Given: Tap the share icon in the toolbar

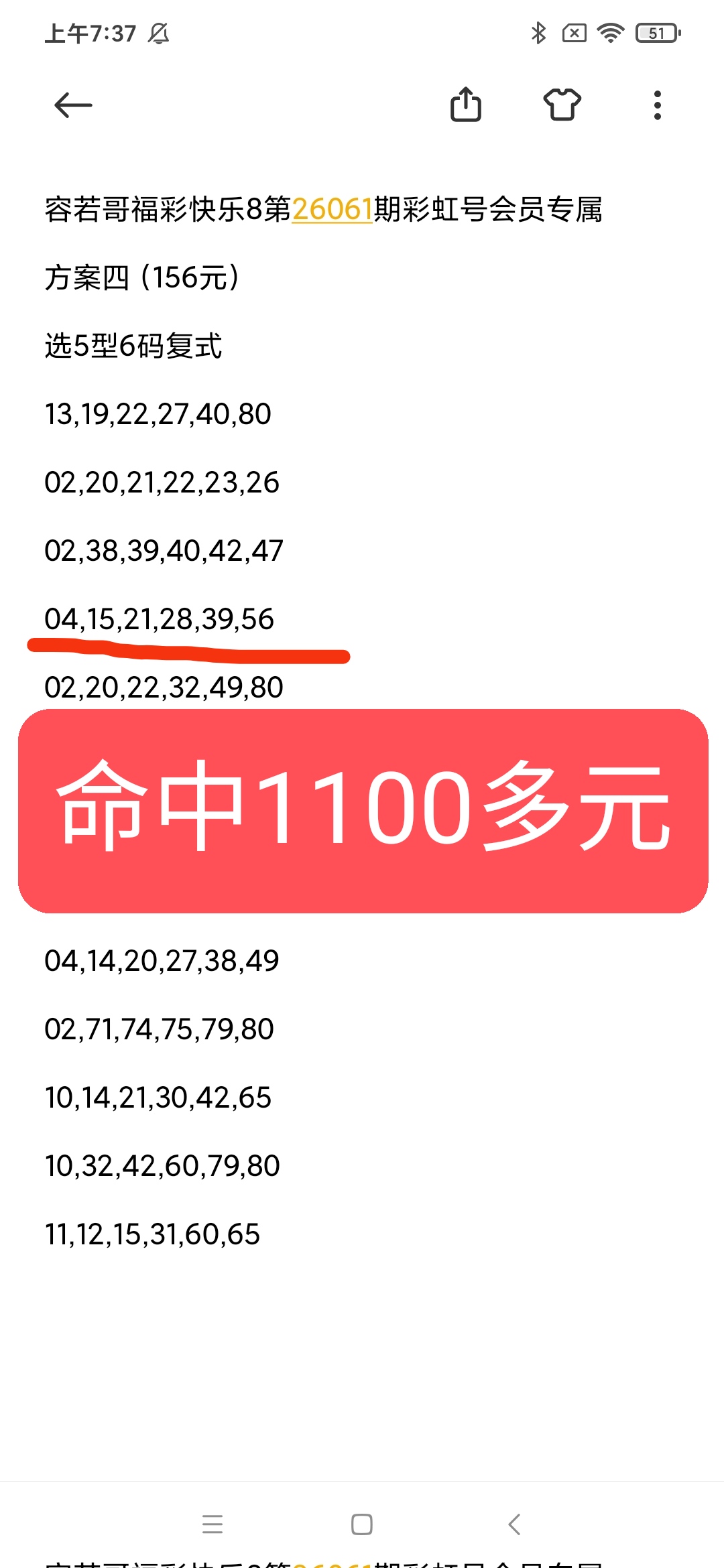Looking at the screenshot, I should (467, 105).
